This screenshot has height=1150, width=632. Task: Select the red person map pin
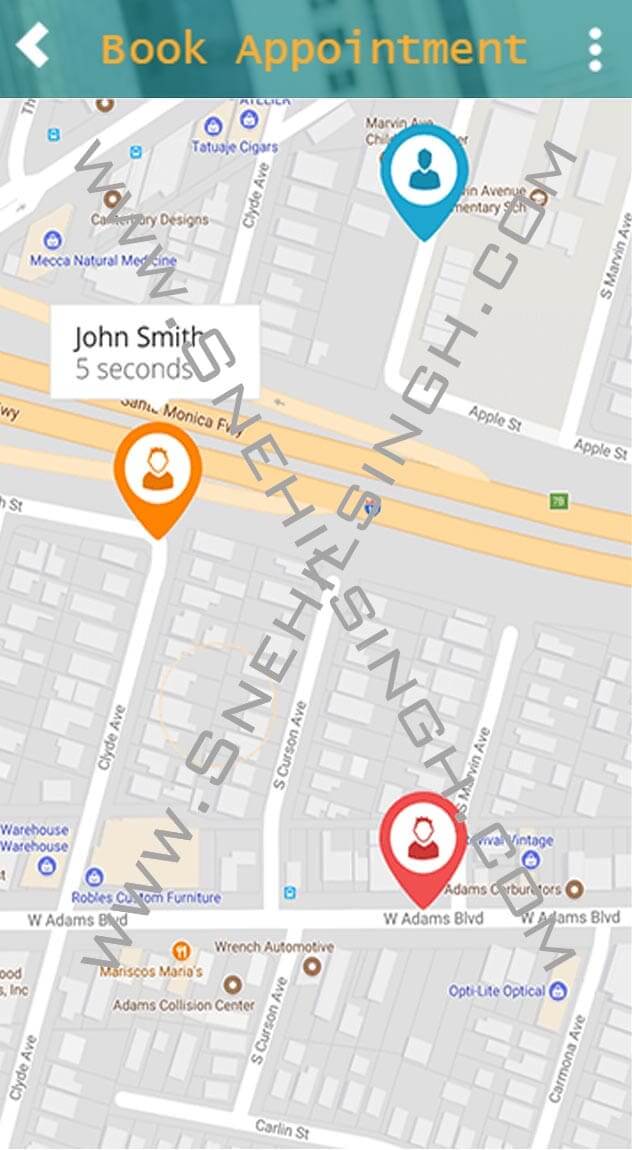[423, 840]
